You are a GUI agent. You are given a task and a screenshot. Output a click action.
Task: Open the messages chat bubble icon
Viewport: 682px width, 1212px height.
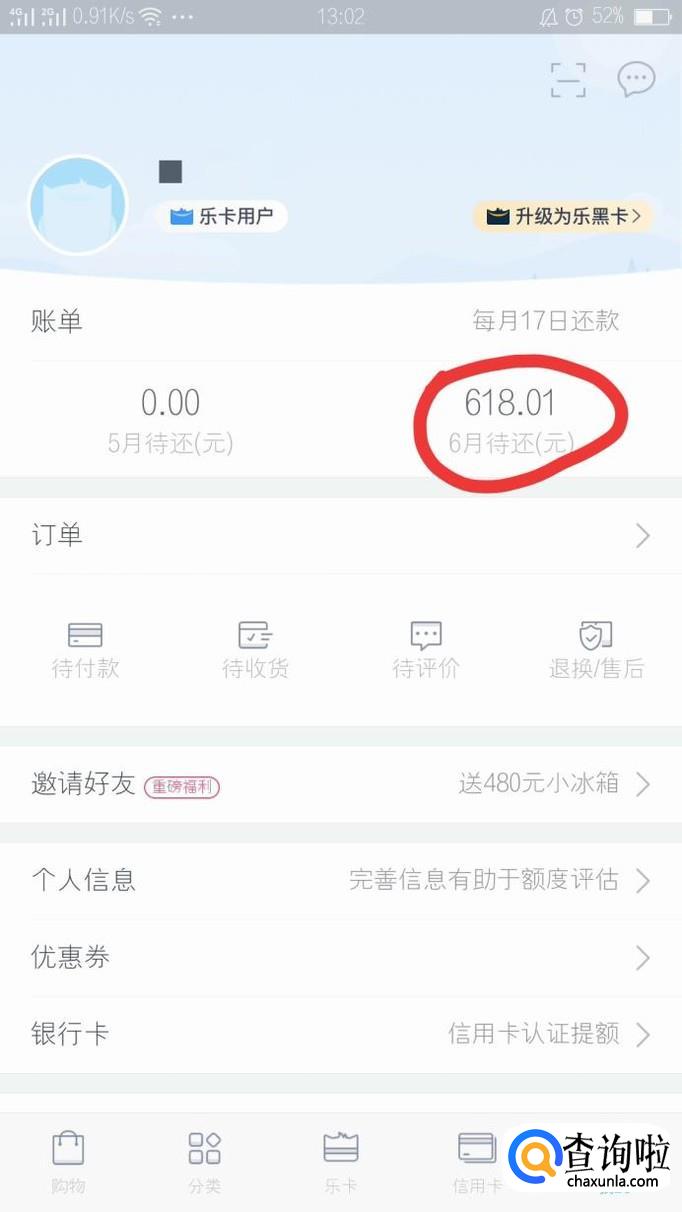point(636,79)
